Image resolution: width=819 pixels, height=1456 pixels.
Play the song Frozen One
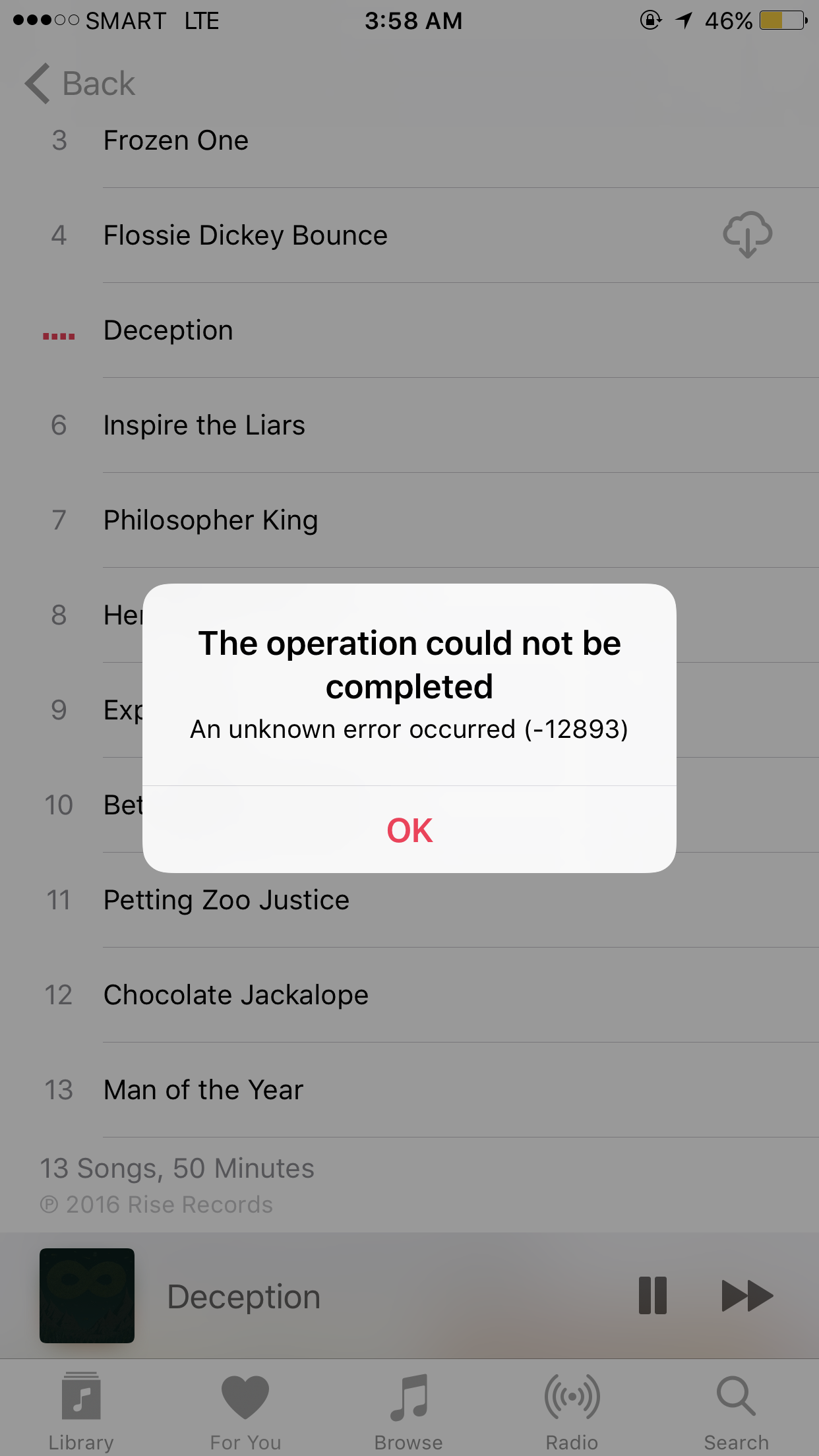pyautogui.click(x=409, y=140)
